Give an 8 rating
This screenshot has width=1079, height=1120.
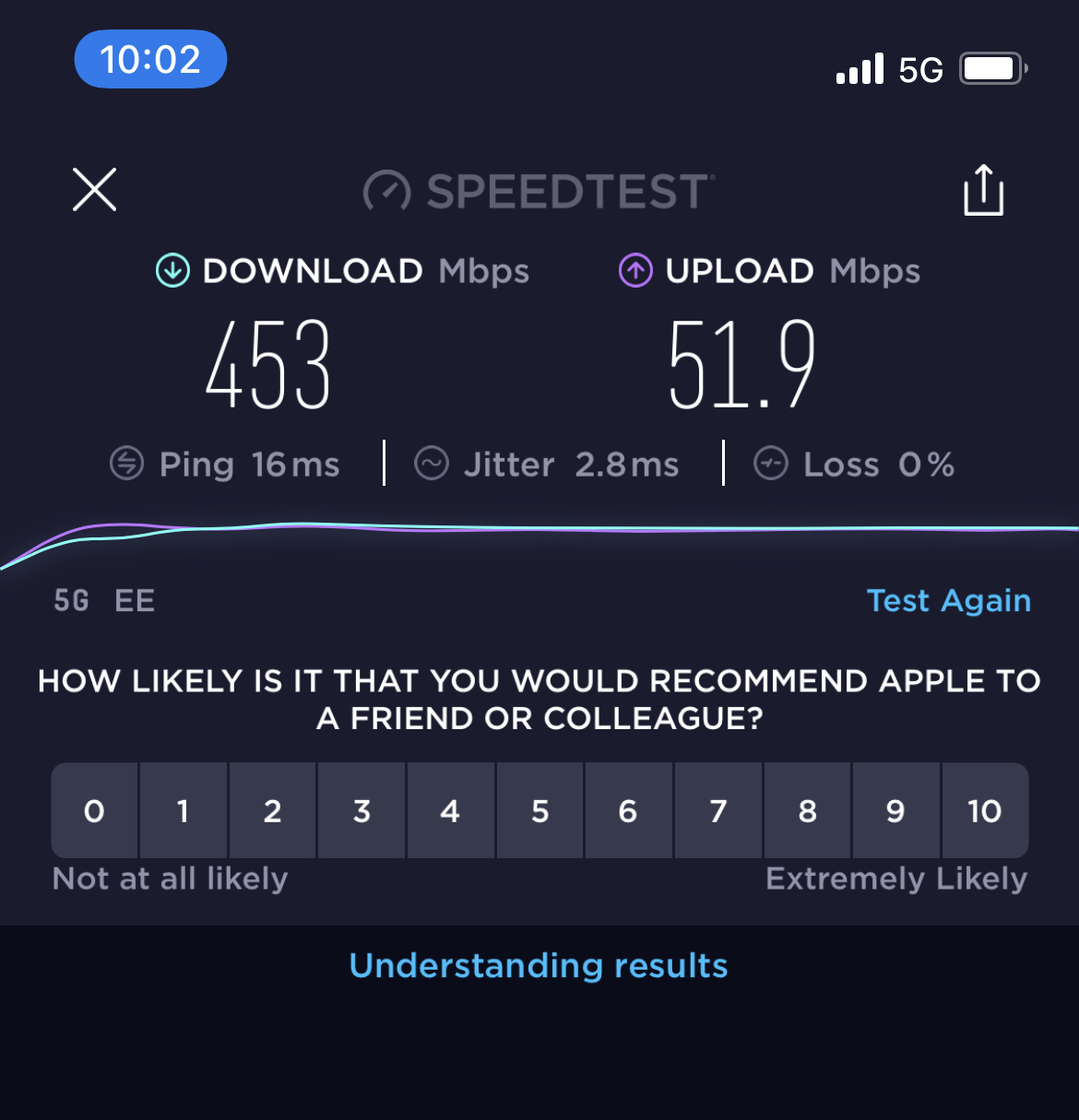click(807, 811)
